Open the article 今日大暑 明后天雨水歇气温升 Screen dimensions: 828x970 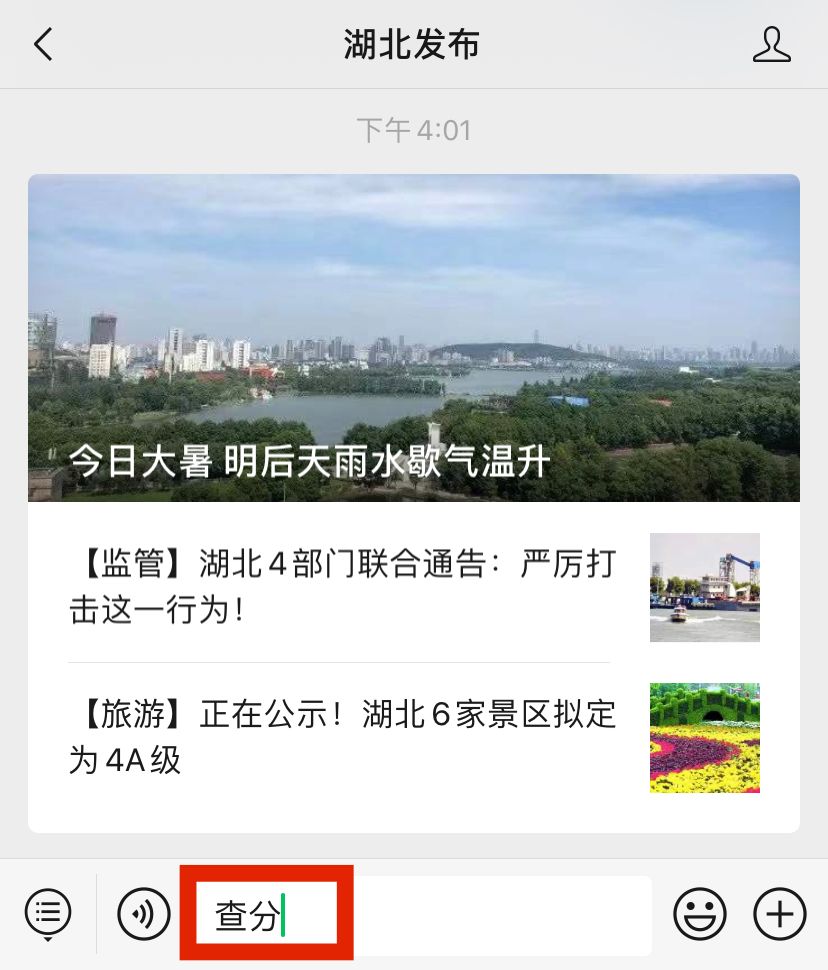(x=413, y=338)
